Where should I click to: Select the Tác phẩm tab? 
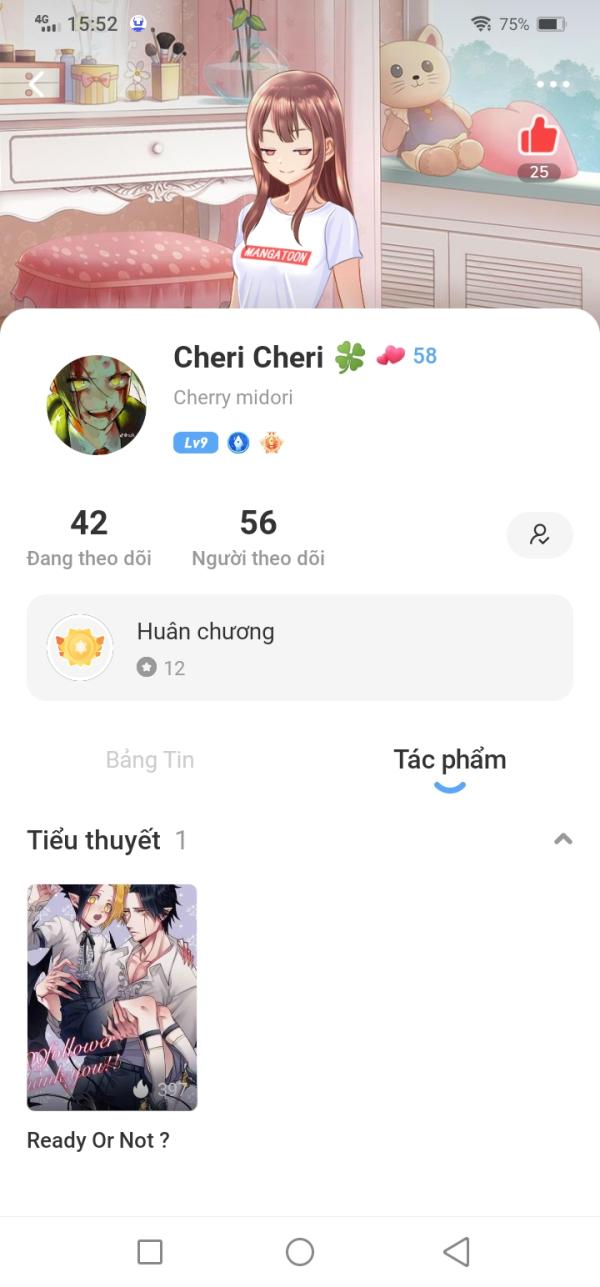tap(450, 760)
